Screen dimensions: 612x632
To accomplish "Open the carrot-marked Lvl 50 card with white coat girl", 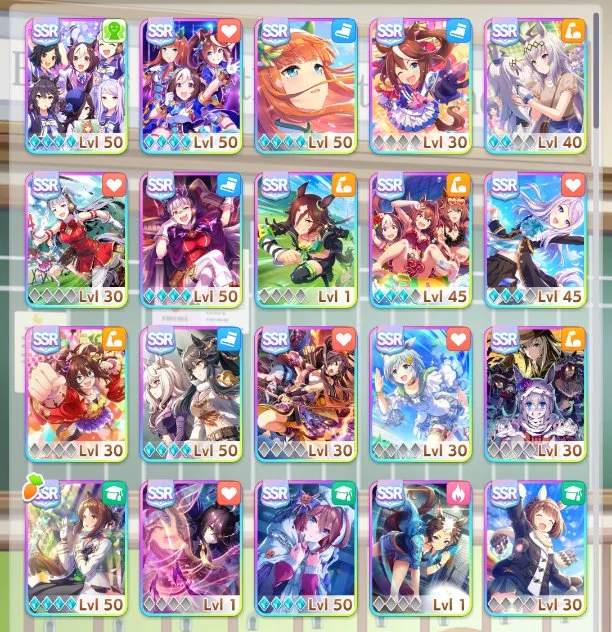I will (x=75, y=547).
